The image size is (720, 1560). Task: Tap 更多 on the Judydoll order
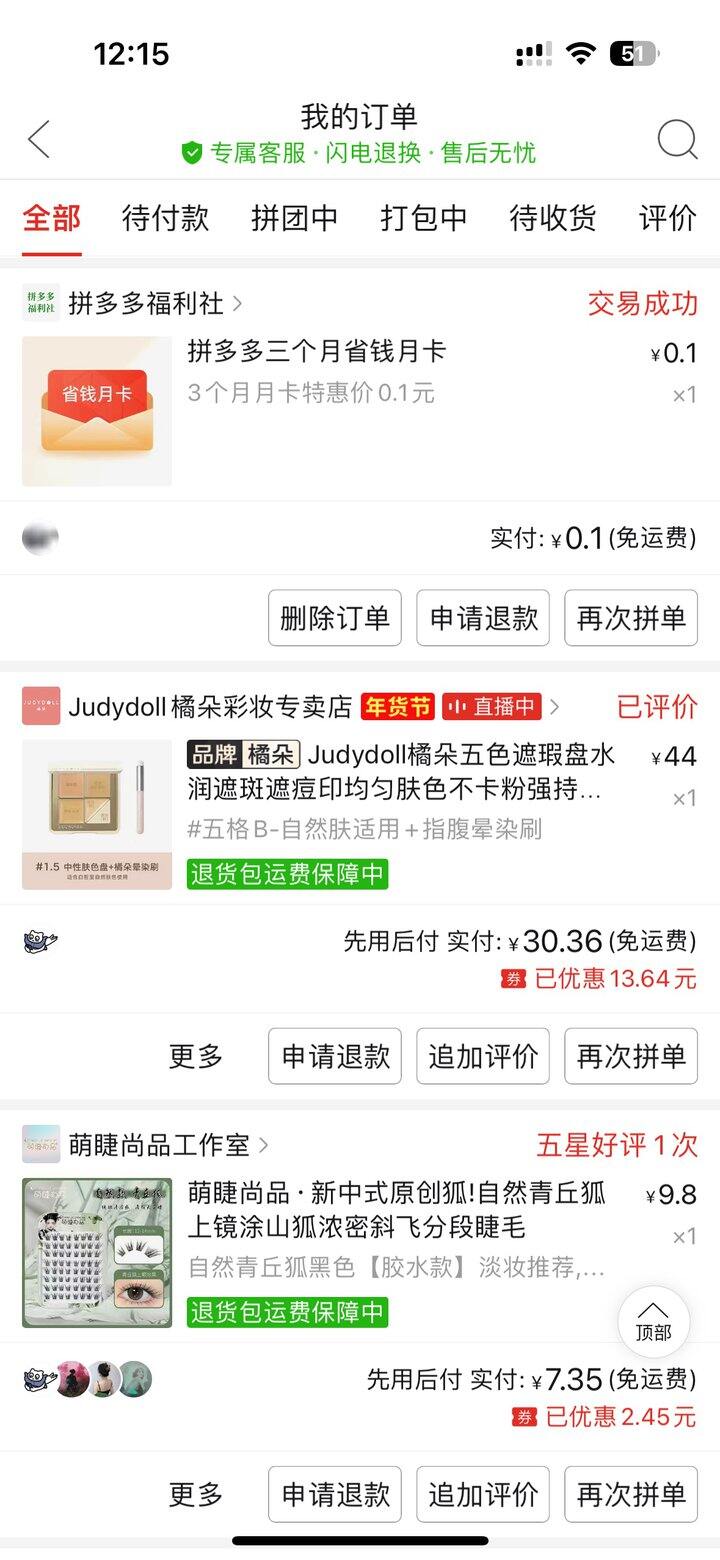[196, 1056]
